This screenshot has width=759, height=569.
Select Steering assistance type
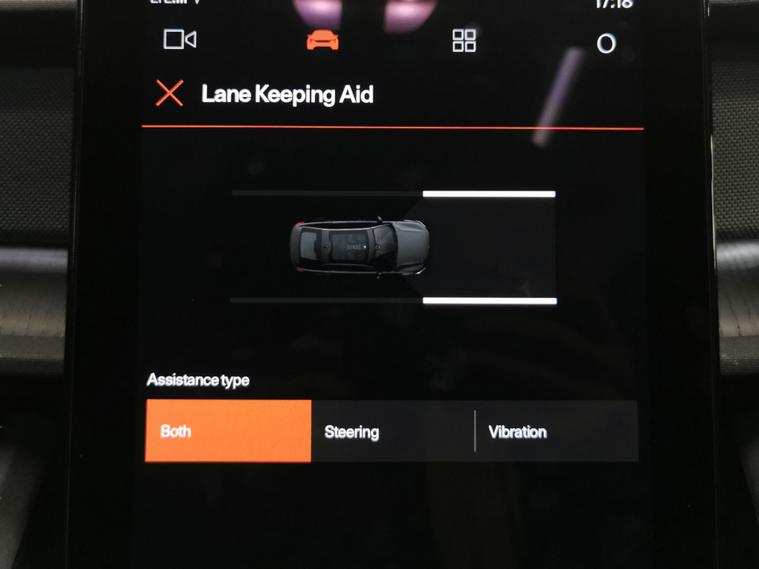(x=392, y=431)
